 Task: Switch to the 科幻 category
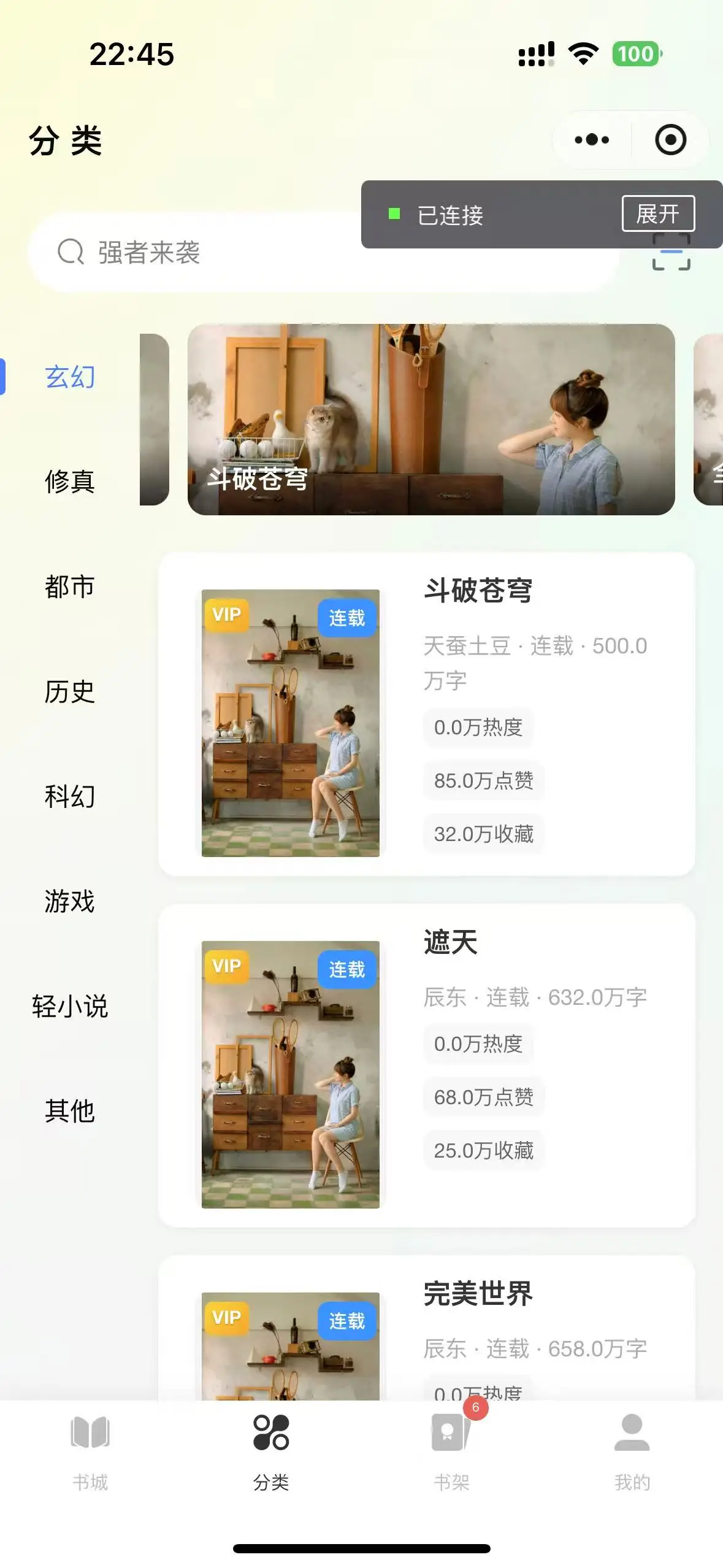[x=70, y=796]
